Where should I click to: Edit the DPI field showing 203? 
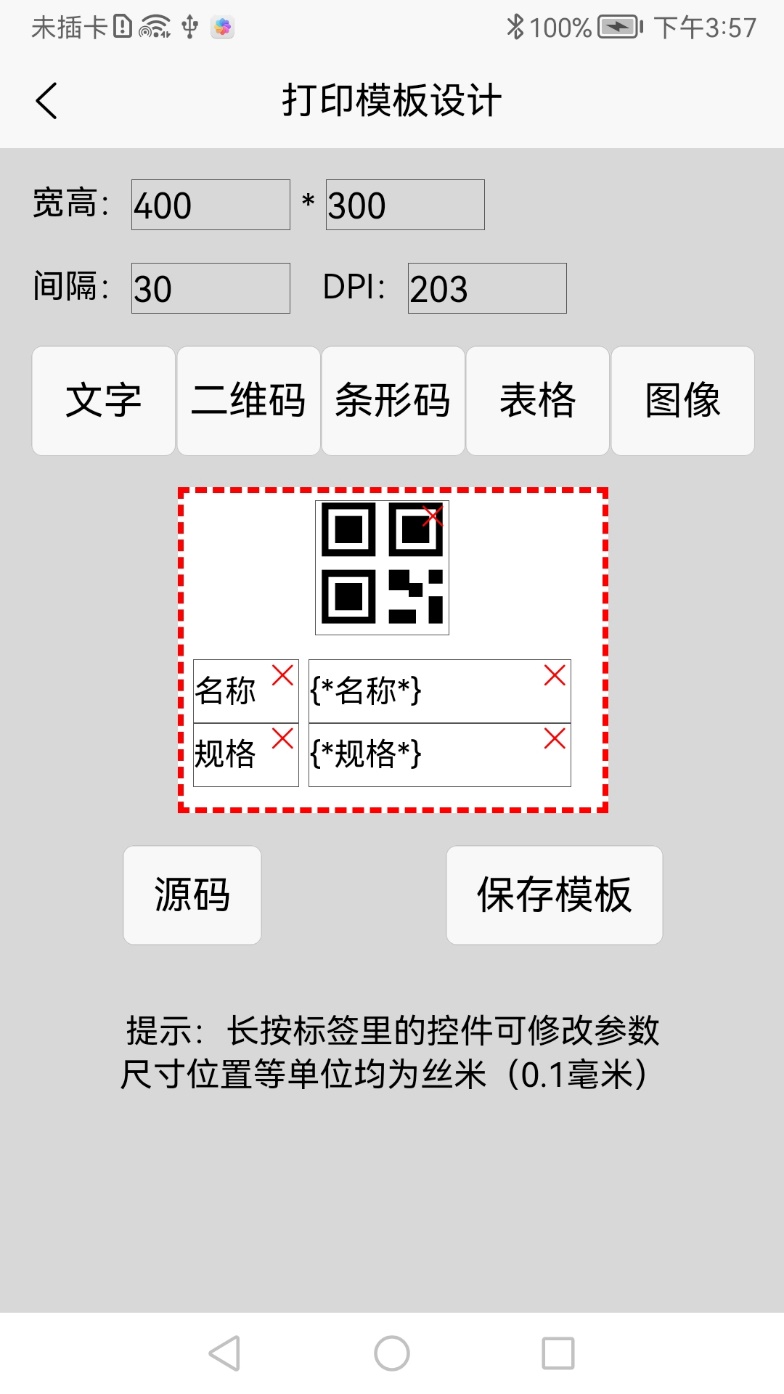[x=487, y=289]
